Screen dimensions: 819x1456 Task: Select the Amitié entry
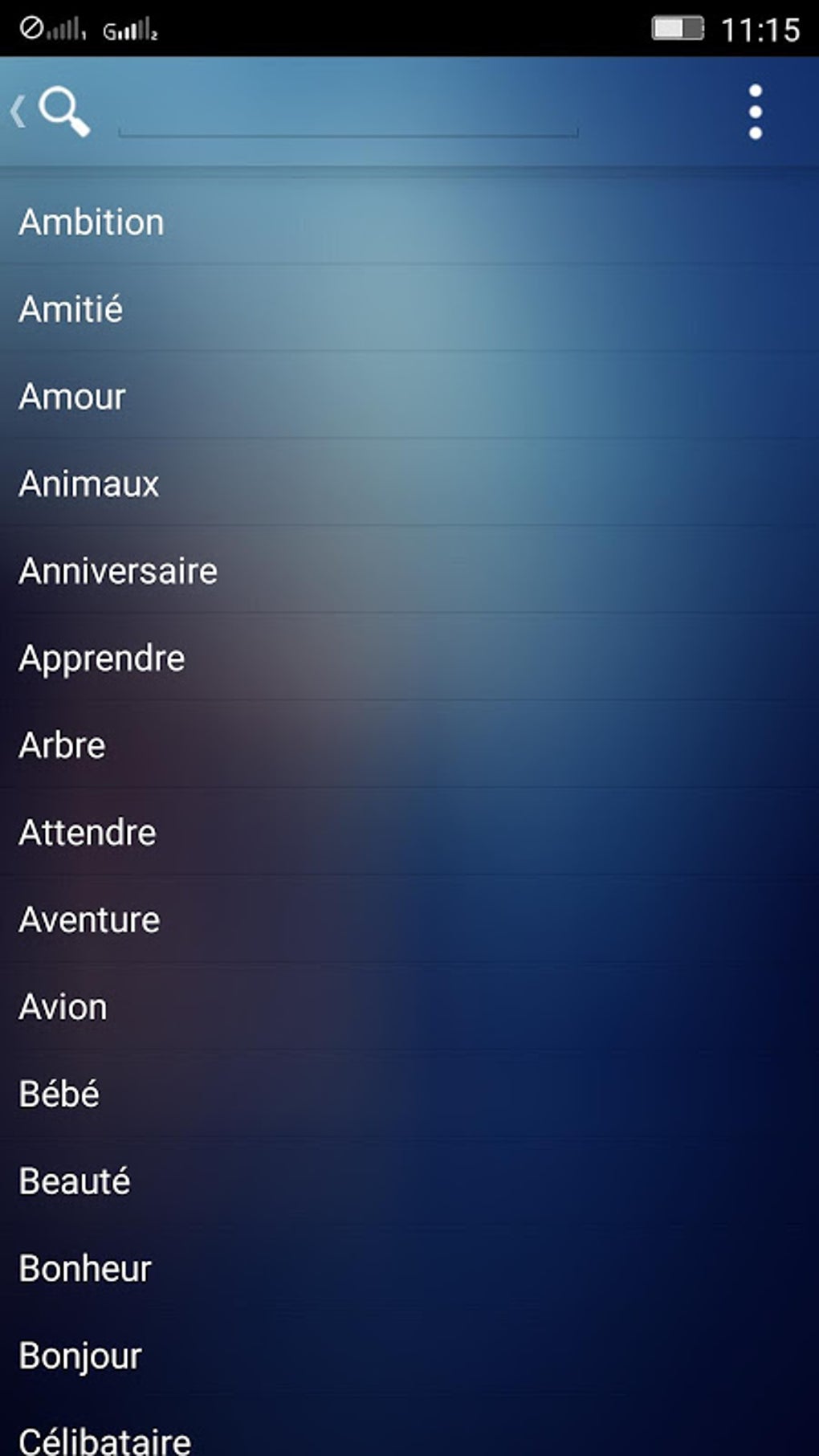point(71,309)
